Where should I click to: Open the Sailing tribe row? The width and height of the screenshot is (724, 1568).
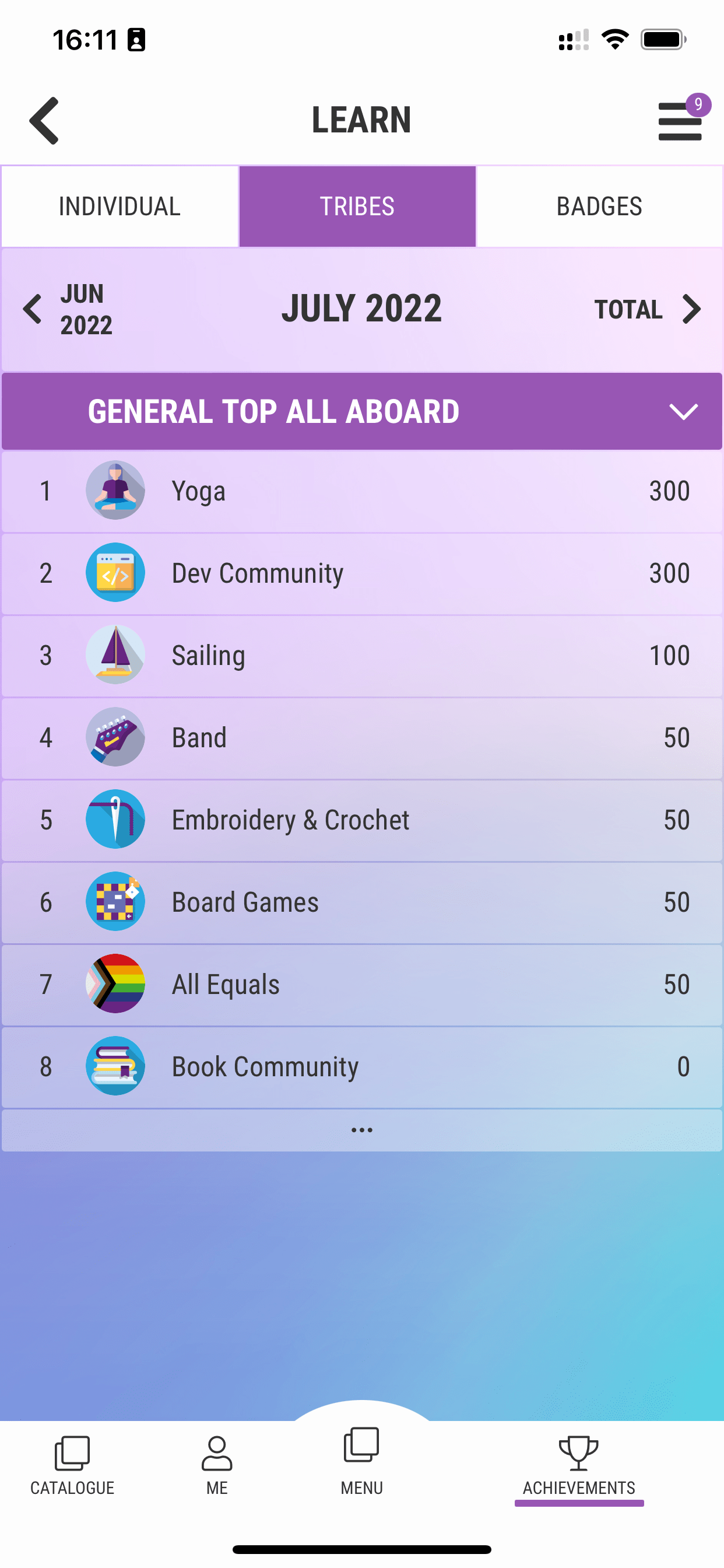tap(362, 656)
